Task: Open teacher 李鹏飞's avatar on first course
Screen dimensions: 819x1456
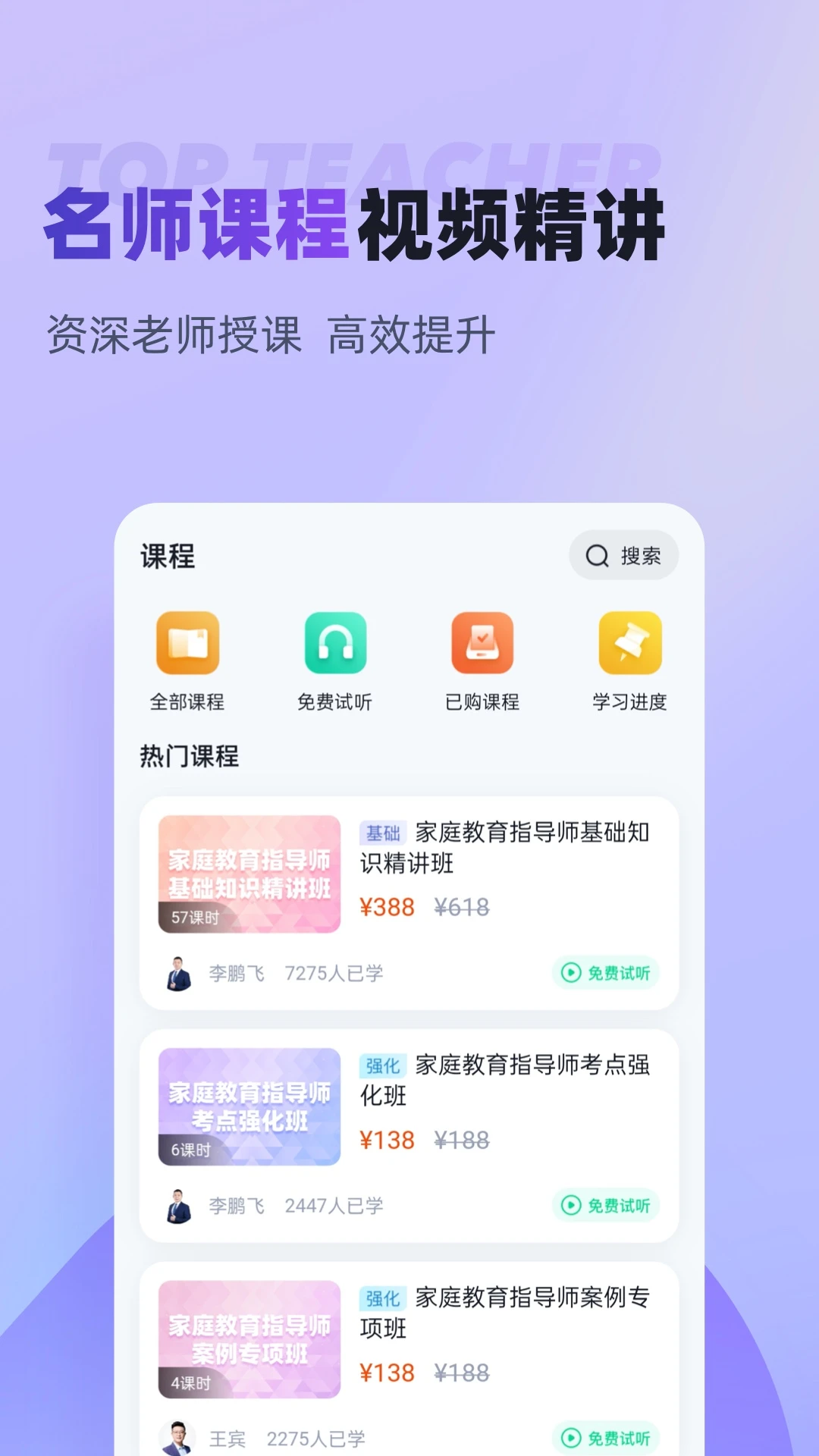Action: (x=180, y=973)
